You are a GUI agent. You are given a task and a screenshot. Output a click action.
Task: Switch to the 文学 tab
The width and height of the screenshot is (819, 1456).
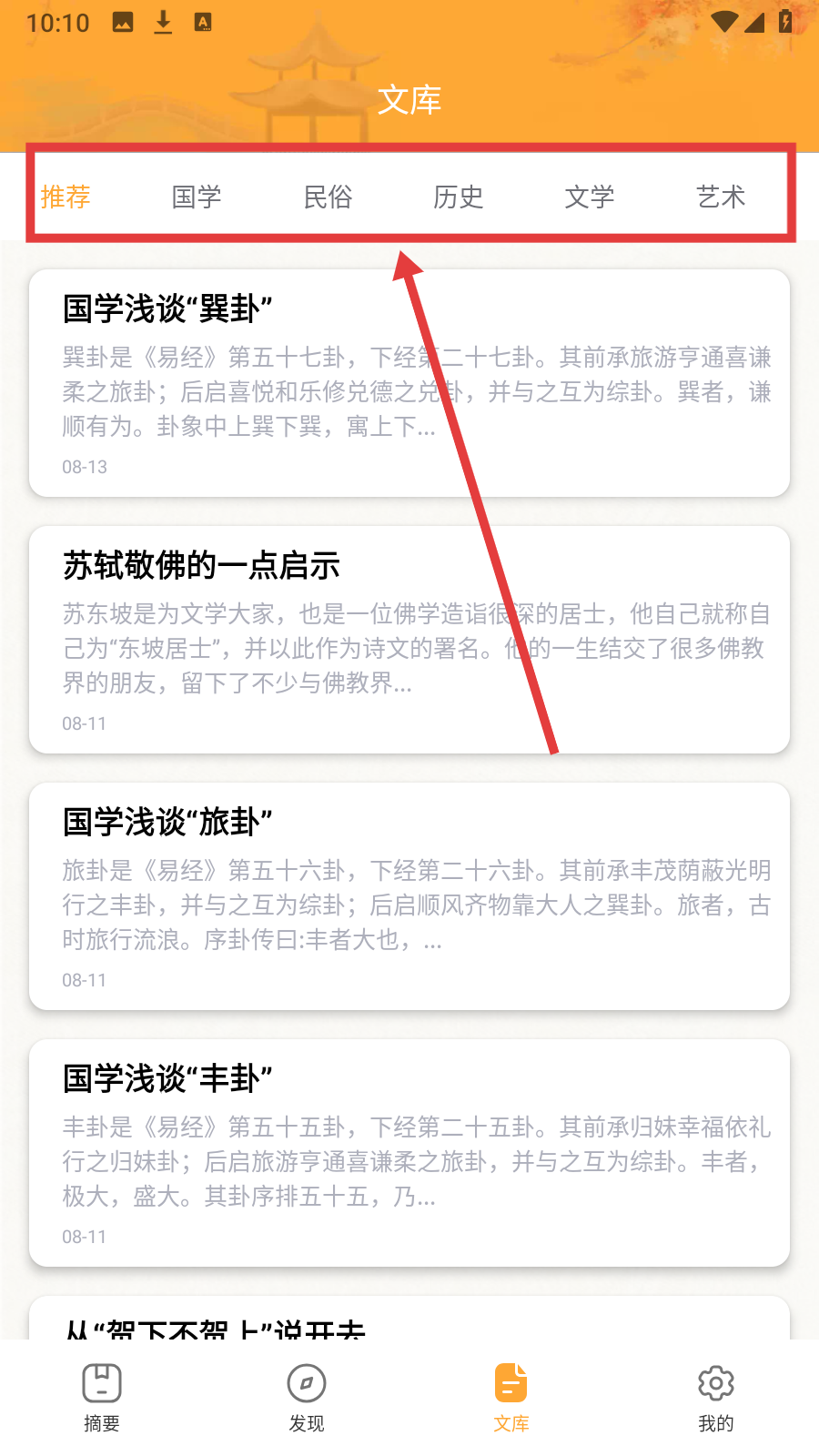pyautogui.click(x=590, y=197)
